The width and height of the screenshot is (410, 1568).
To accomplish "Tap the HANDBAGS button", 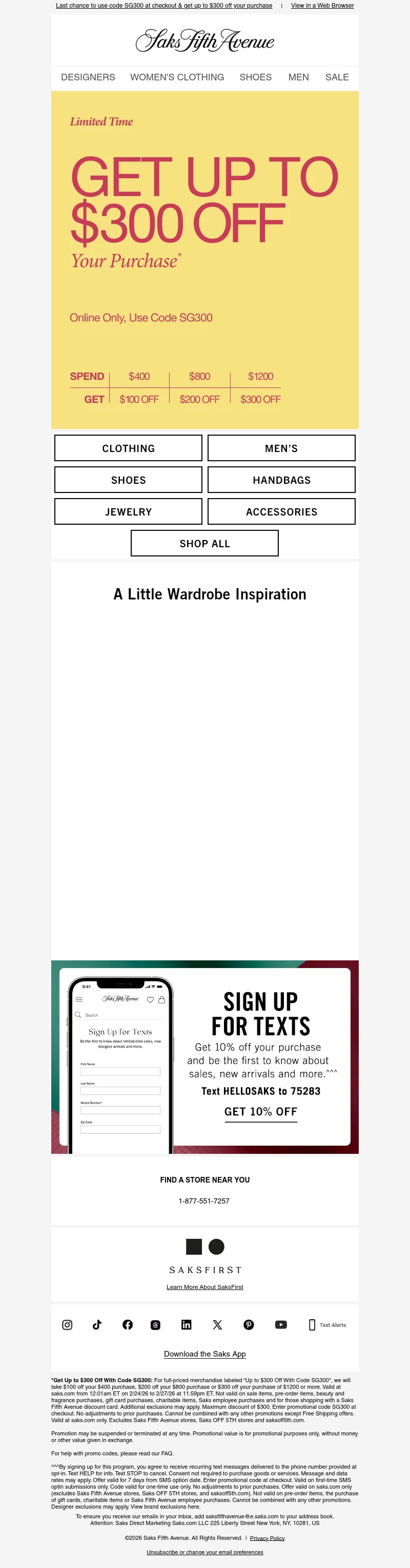I will click(x=281, y=480).
